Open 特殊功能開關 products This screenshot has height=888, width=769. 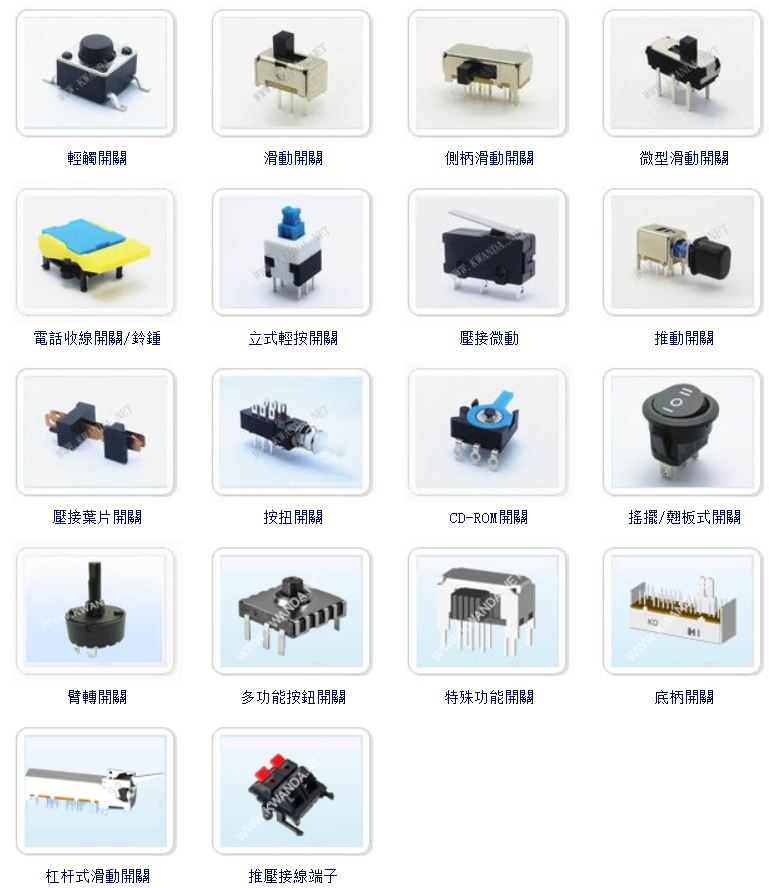click(x=488, y=611)
